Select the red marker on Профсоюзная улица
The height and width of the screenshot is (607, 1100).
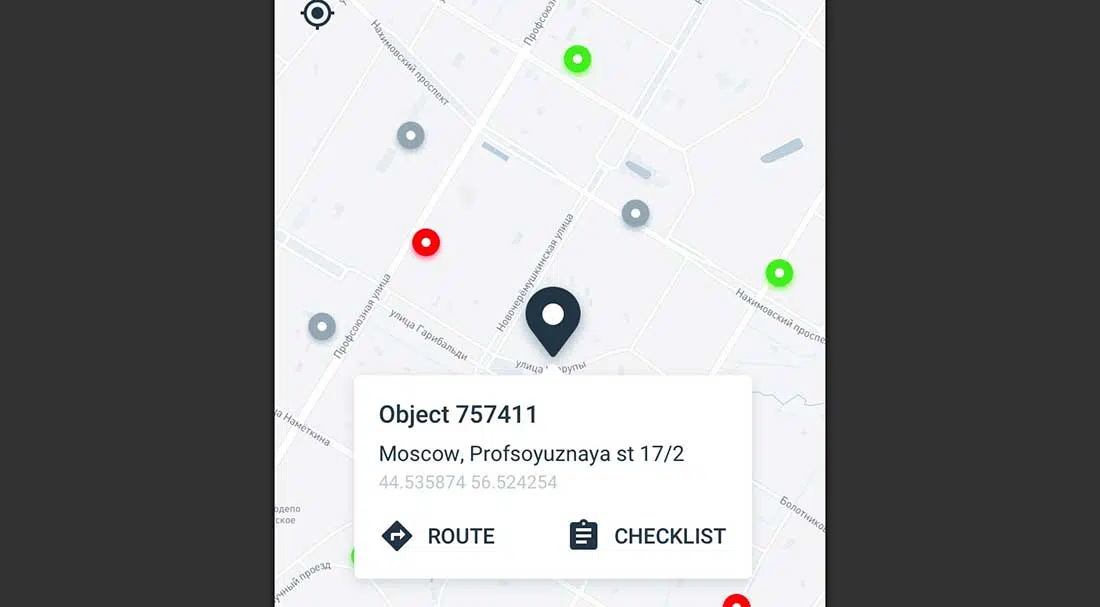click(426, 242)
